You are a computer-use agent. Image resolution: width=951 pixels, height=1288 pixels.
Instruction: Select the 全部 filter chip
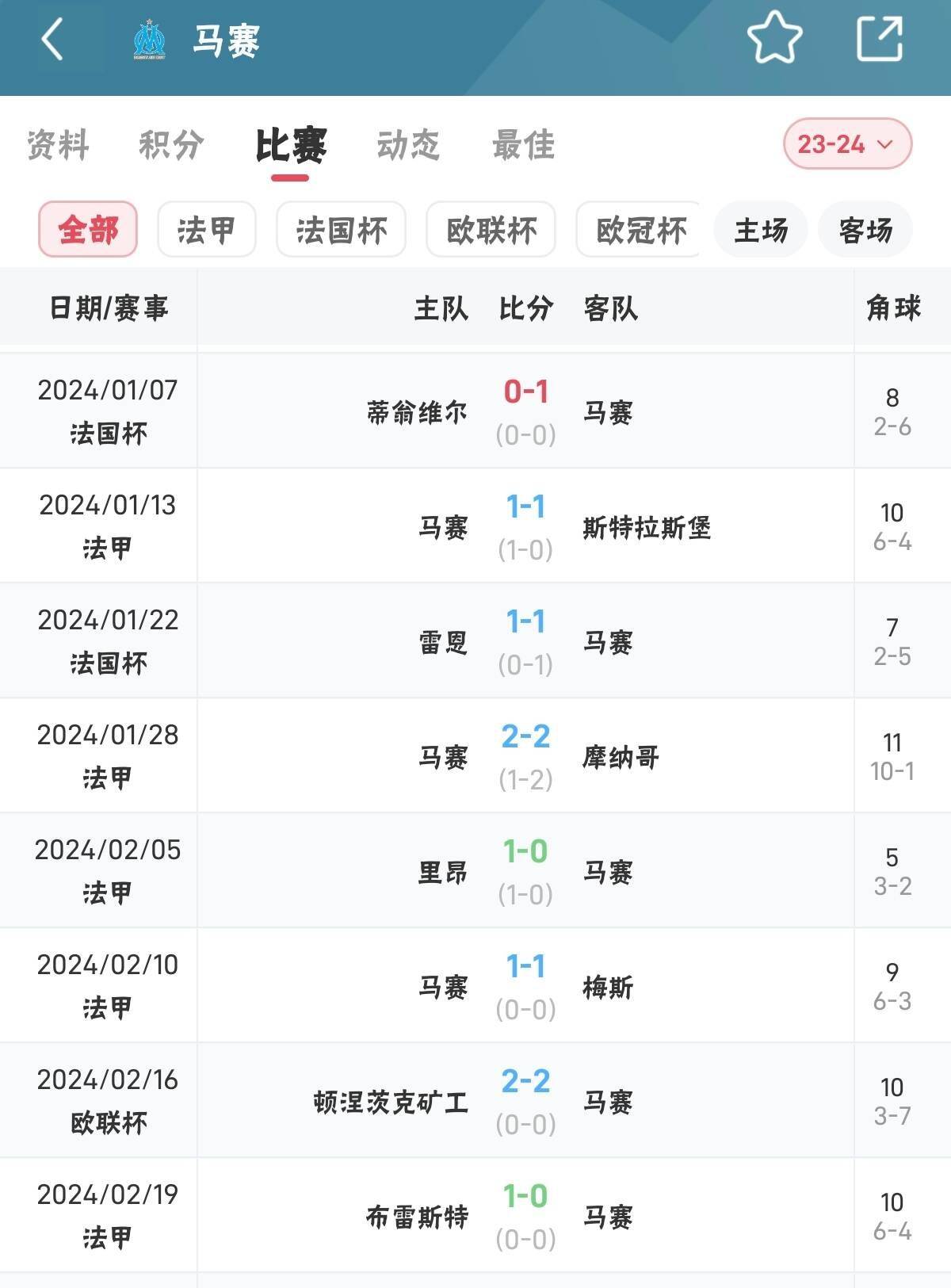tap(88, 230)
